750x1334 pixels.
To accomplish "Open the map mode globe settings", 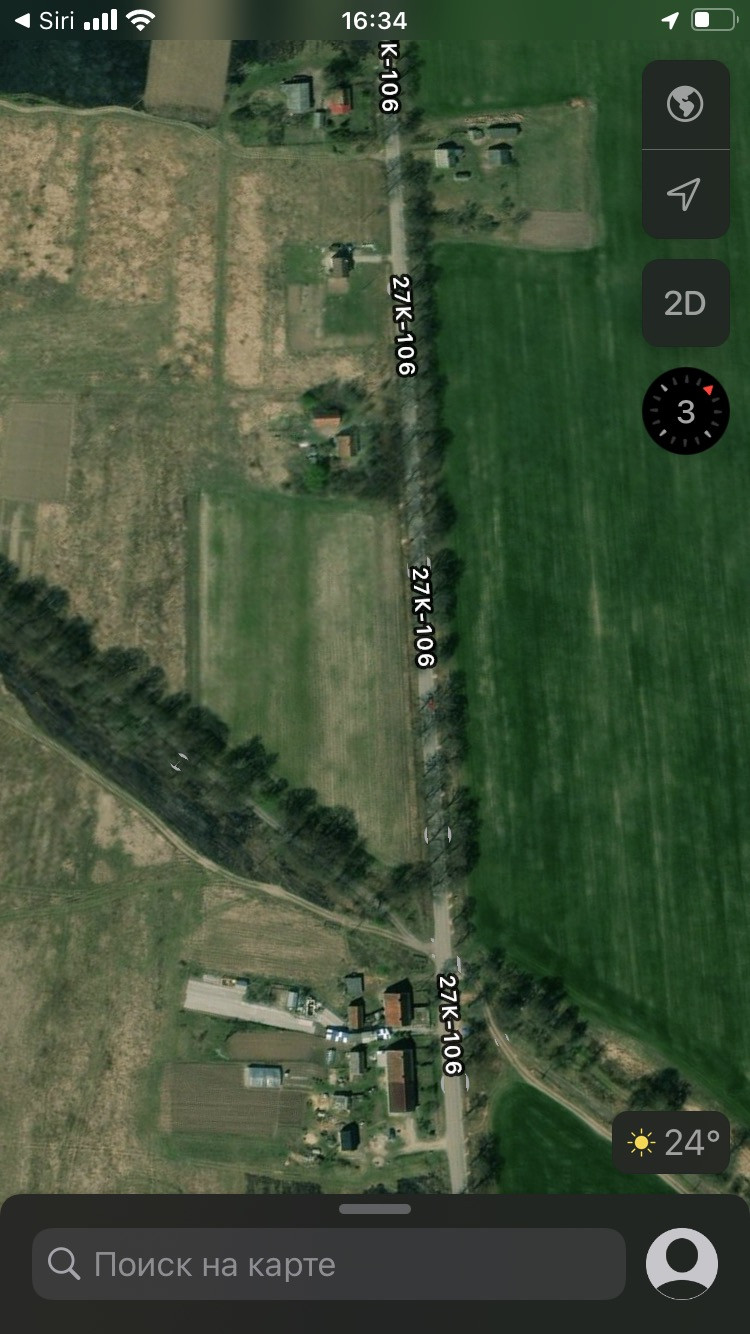I will (685, 104).
